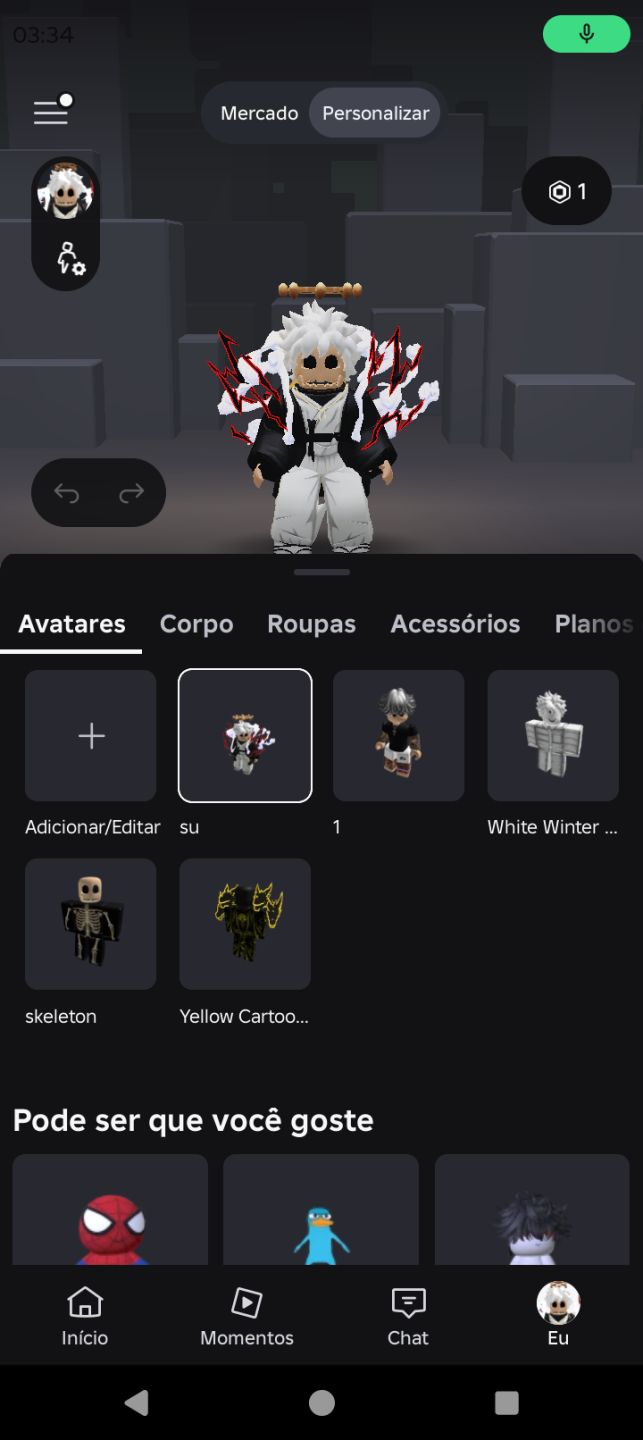Open the Chat tab
This screenshot has width=643, height=1440.
click(x=408, y=1316)
